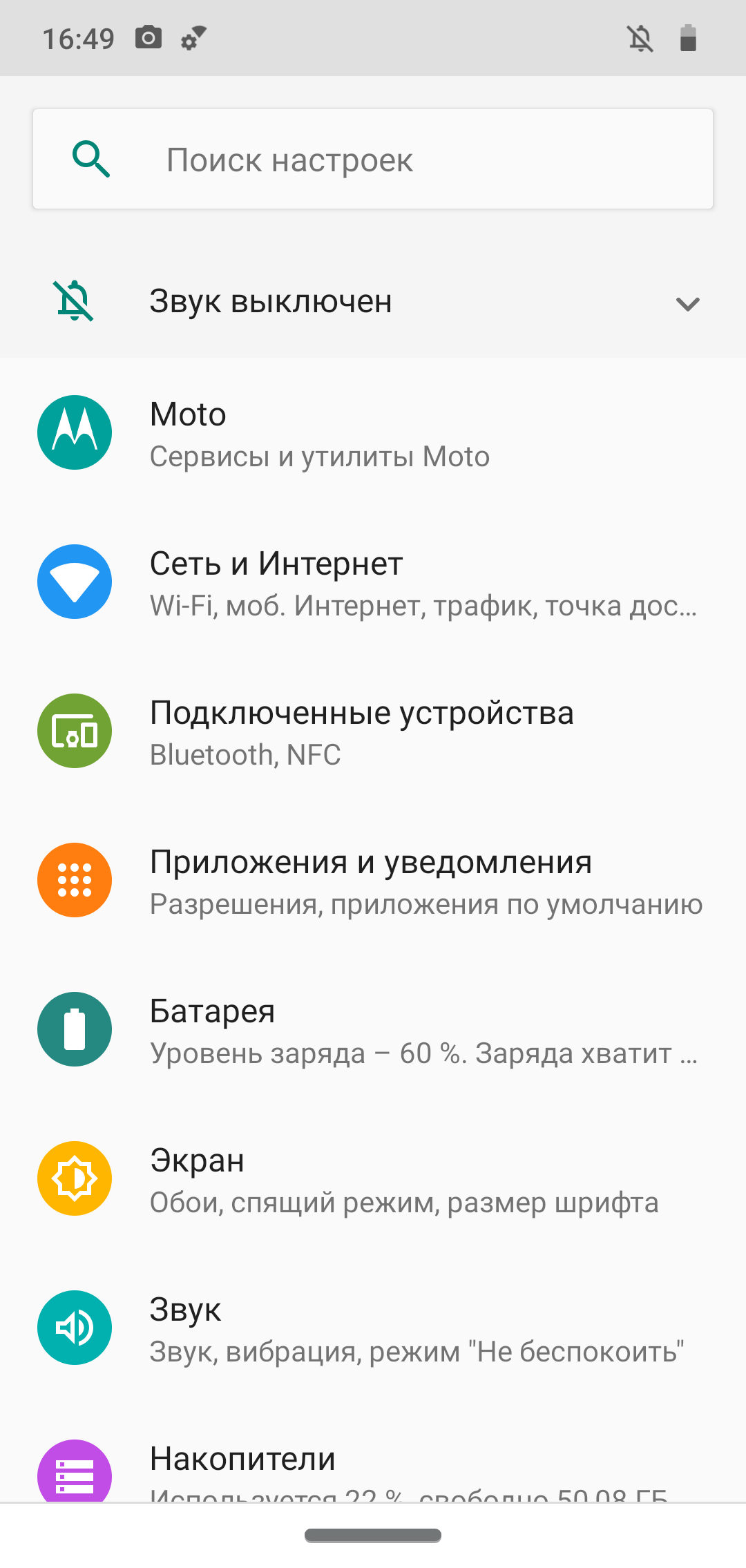Go to "Подключенные устройства"
The width and height of the screenshot is (746, 1568).
[373, 732]
